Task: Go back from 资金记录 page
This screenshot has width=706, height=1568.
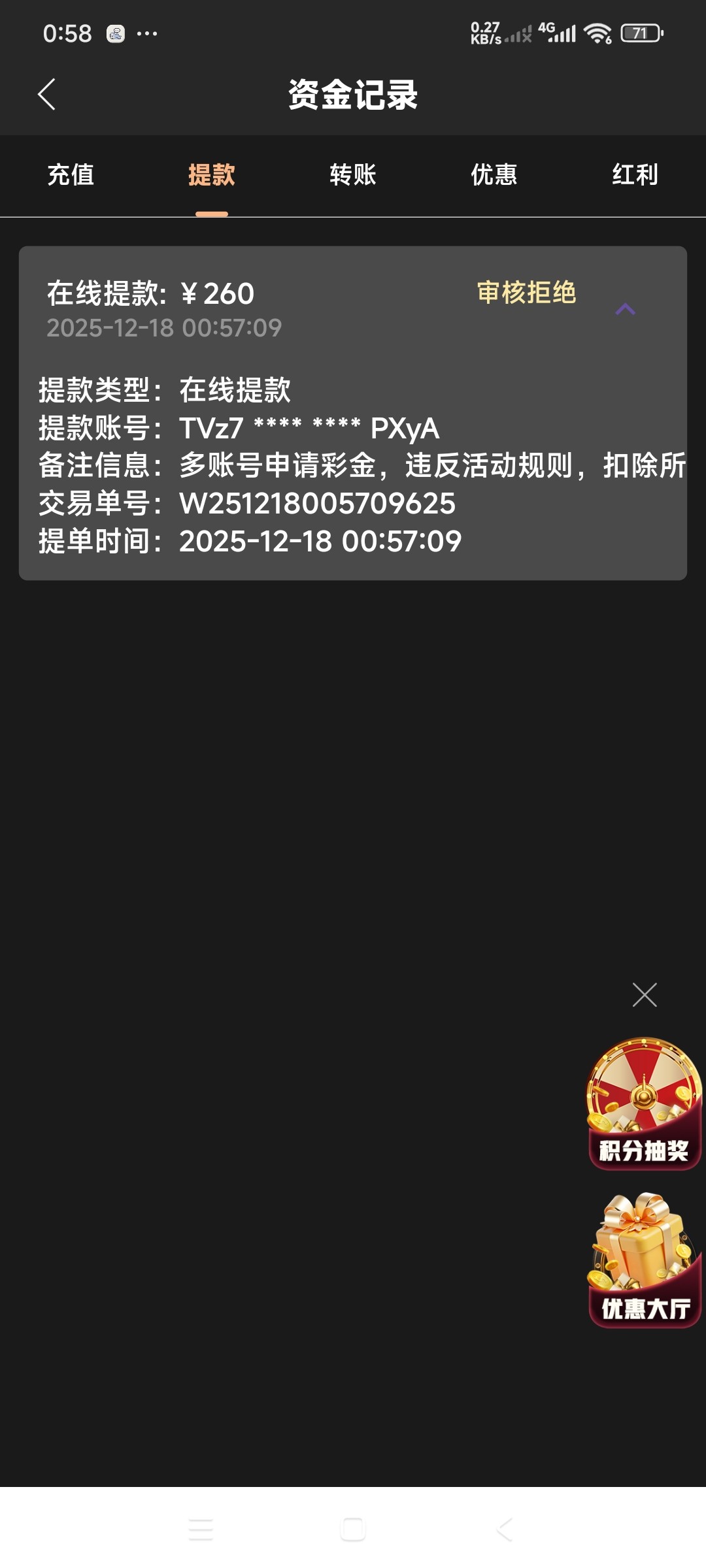Action: 47,95
